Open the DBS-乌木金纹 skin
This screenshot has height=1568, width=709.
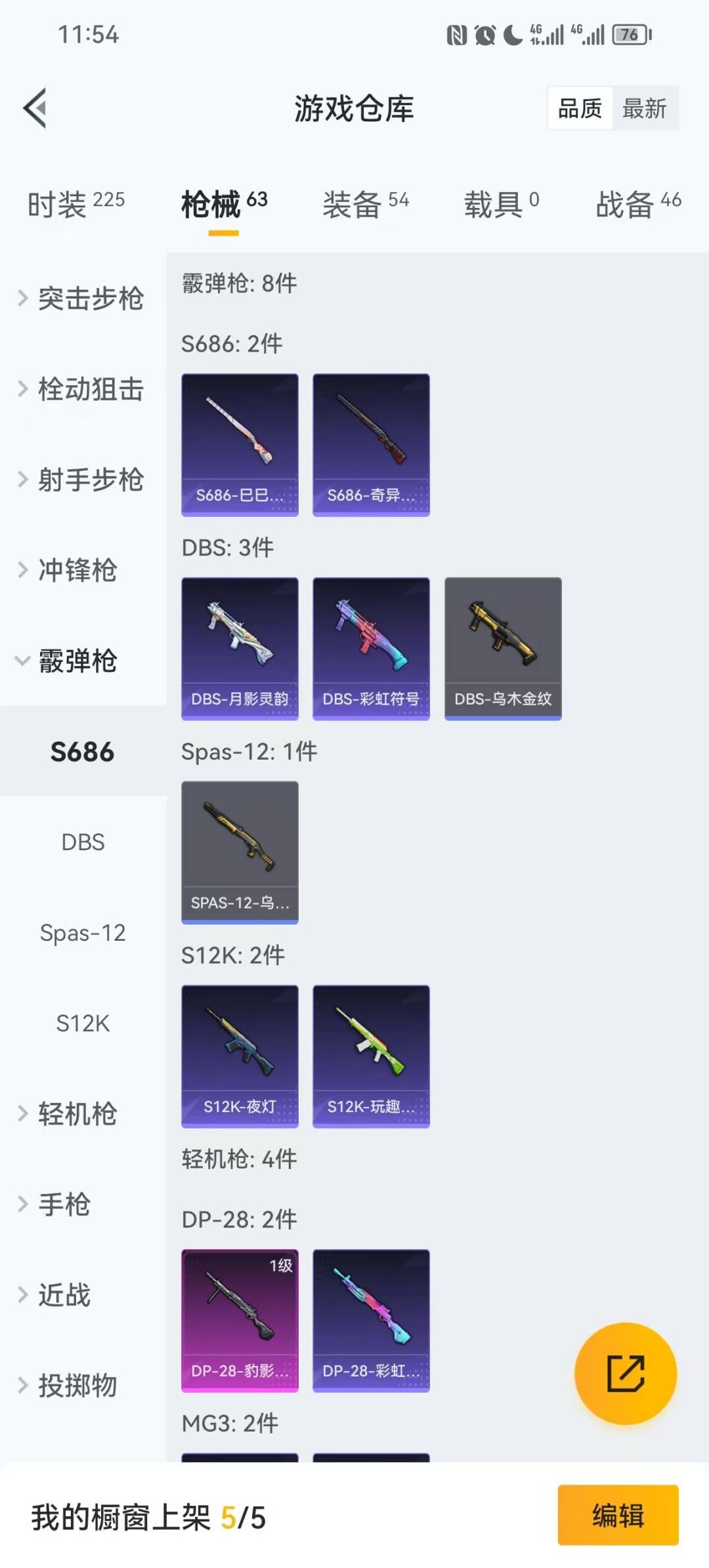click(503, 648)
